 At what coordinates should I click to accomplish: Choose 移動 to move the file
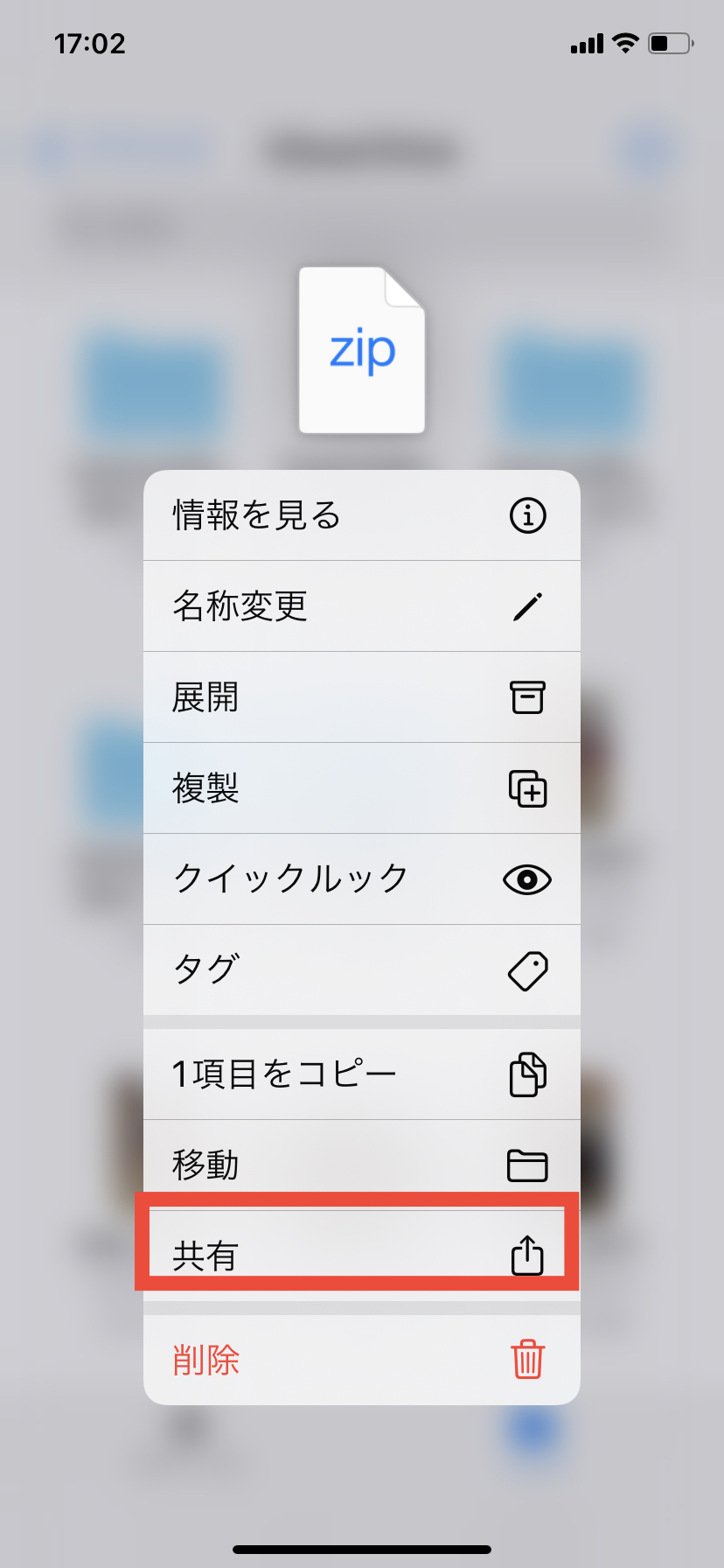[x=361, y=1165]
